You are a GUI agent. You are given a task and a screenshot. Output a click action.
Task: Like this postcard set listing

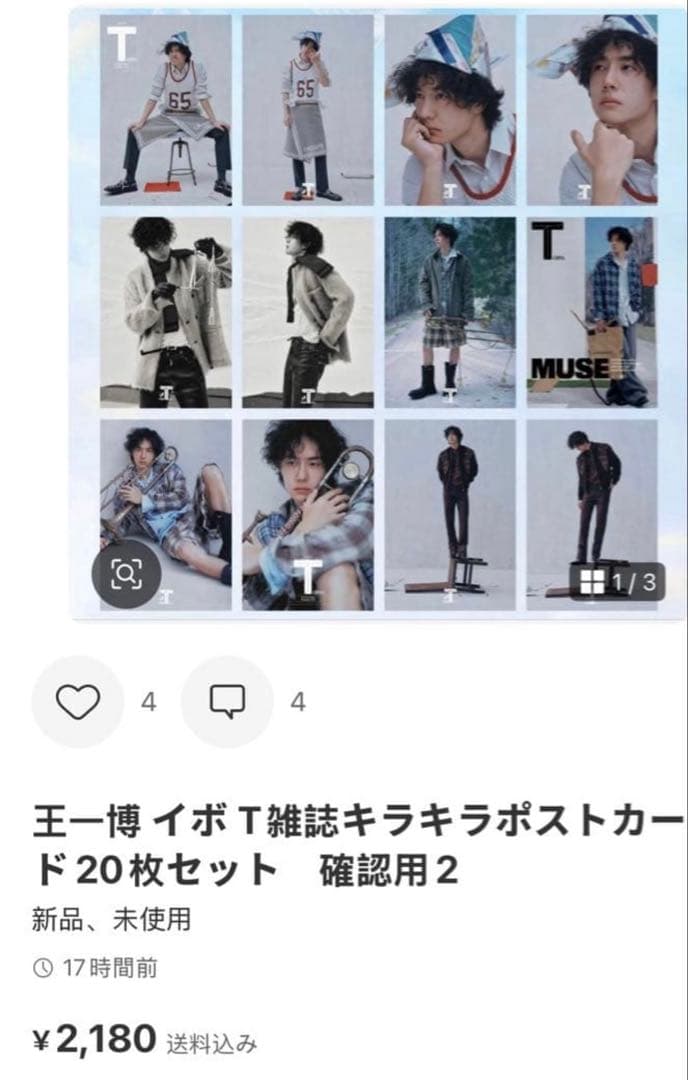[x=78, y=702]
